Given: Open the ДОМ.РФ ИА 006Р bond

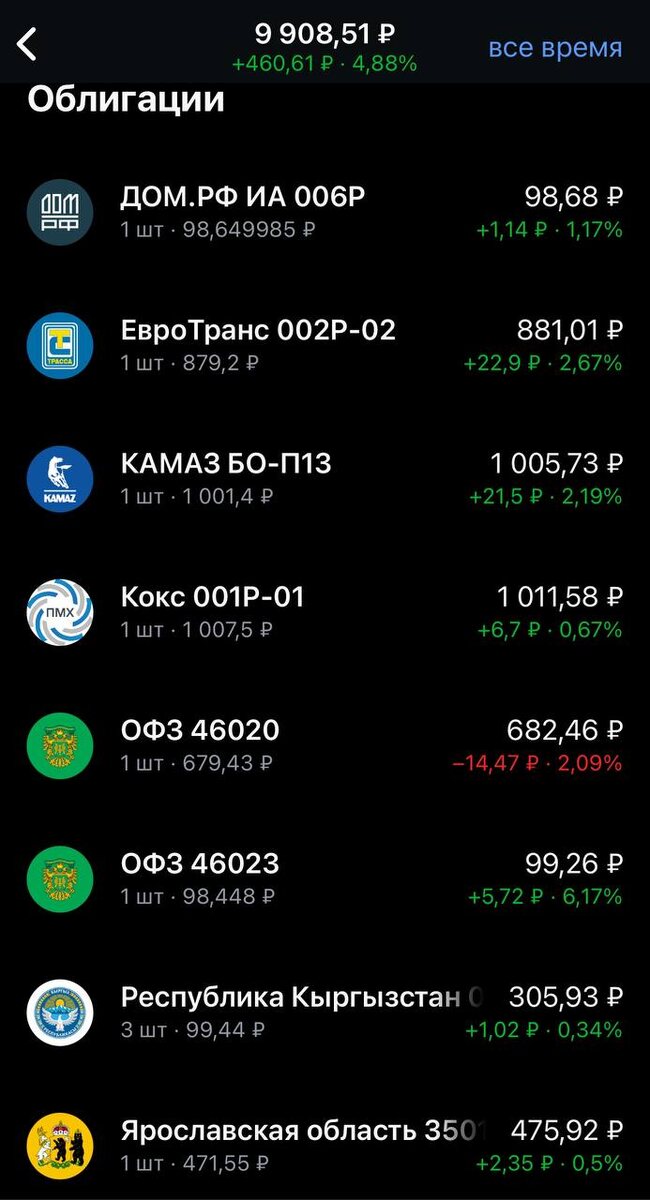Looking at the screenshot, I should (325, 213).
